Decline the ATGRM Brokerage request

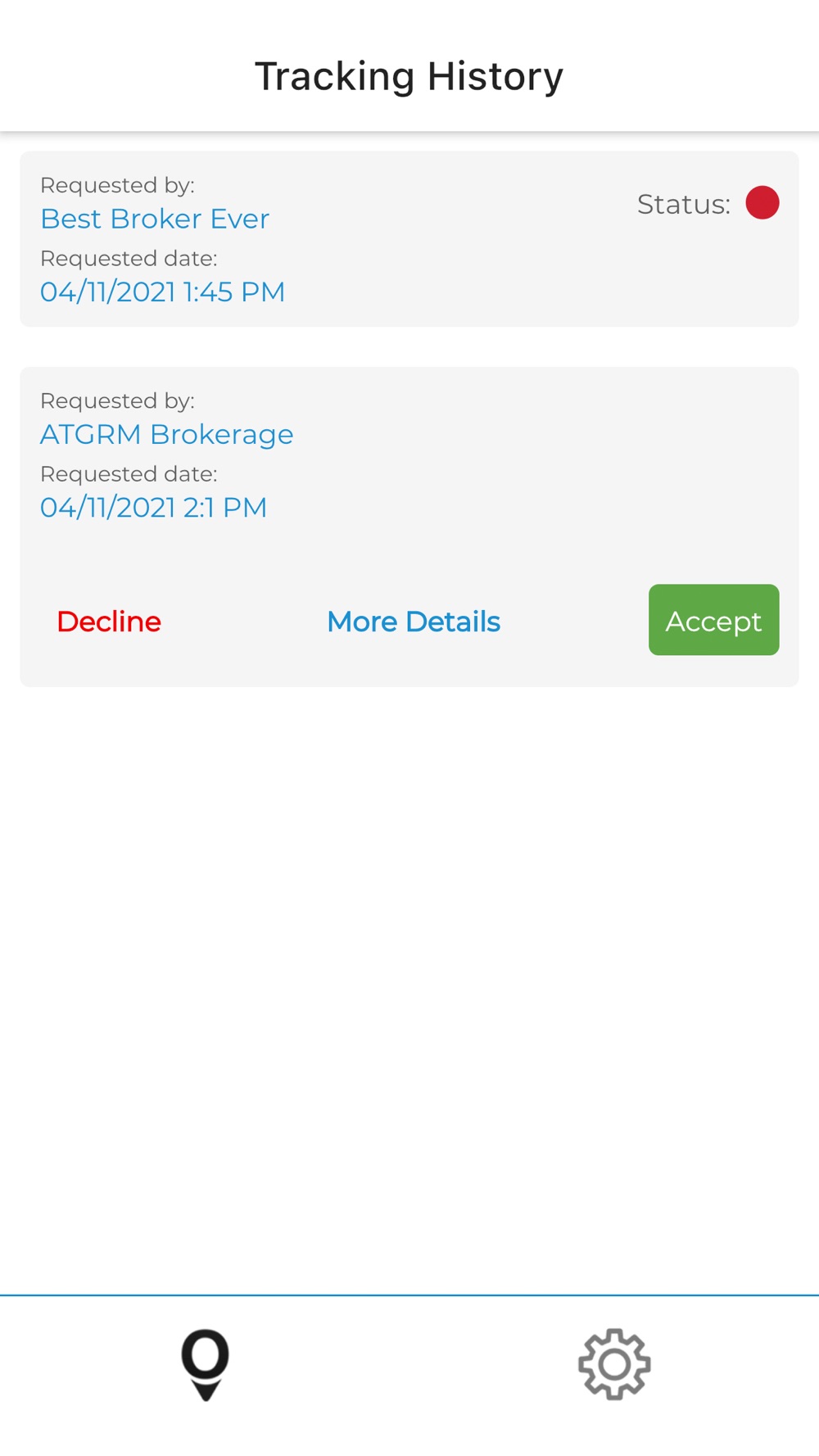(109, 622)
